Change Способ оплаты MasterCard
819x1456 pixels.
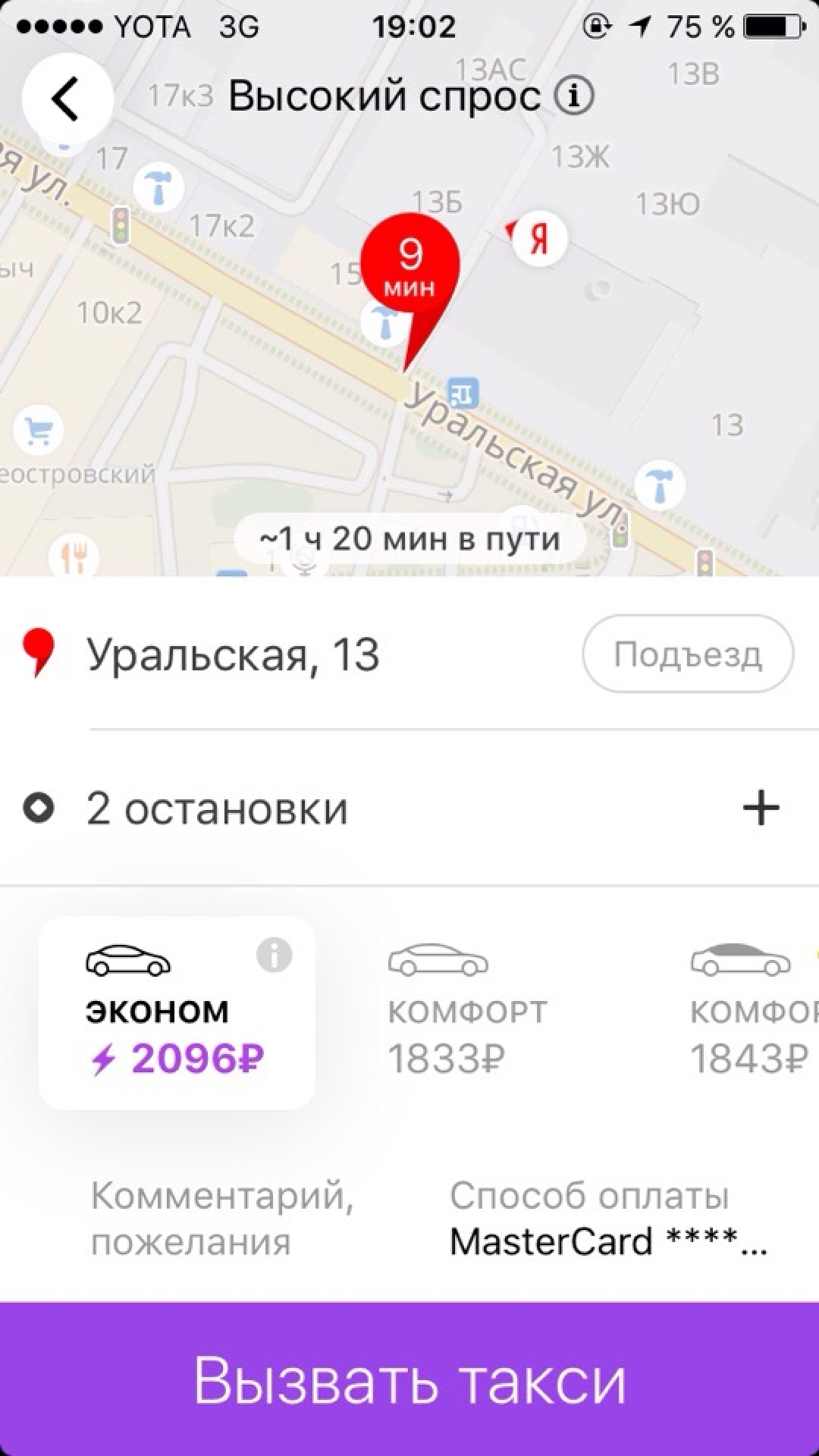click(x=608, y=1219)
